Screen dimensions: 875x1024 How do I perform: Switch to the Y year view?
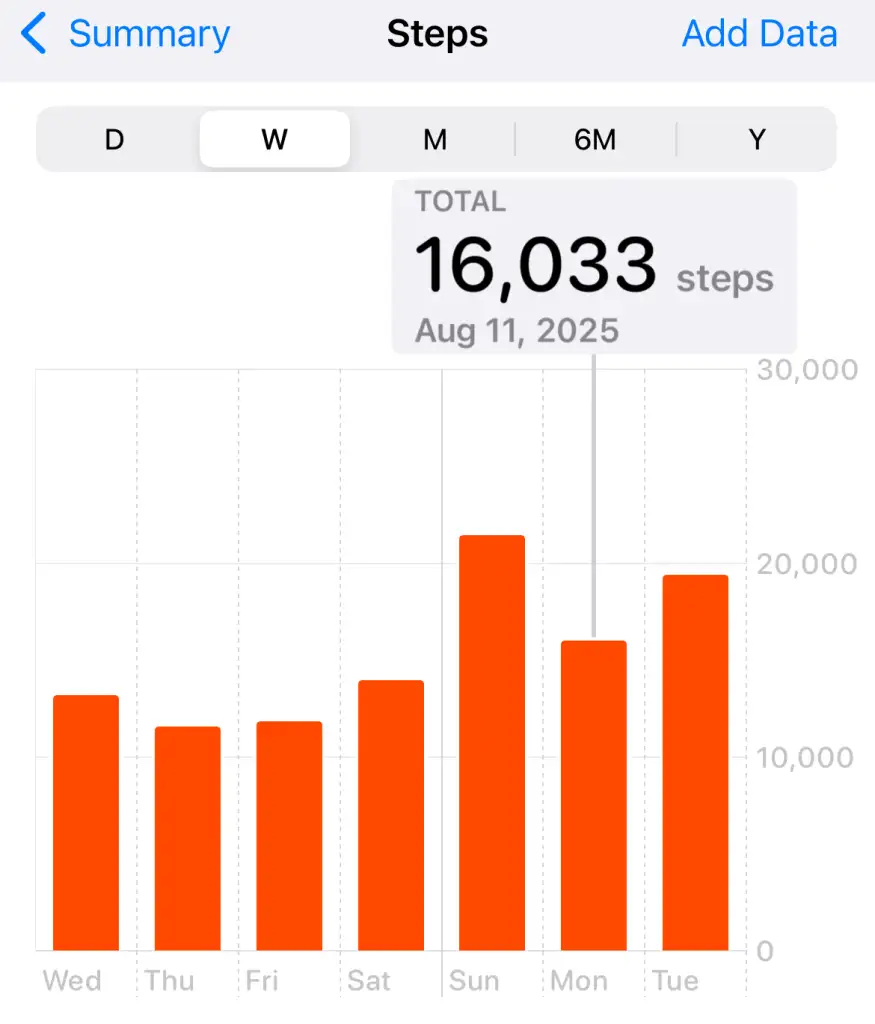click(x=757, y=139)
